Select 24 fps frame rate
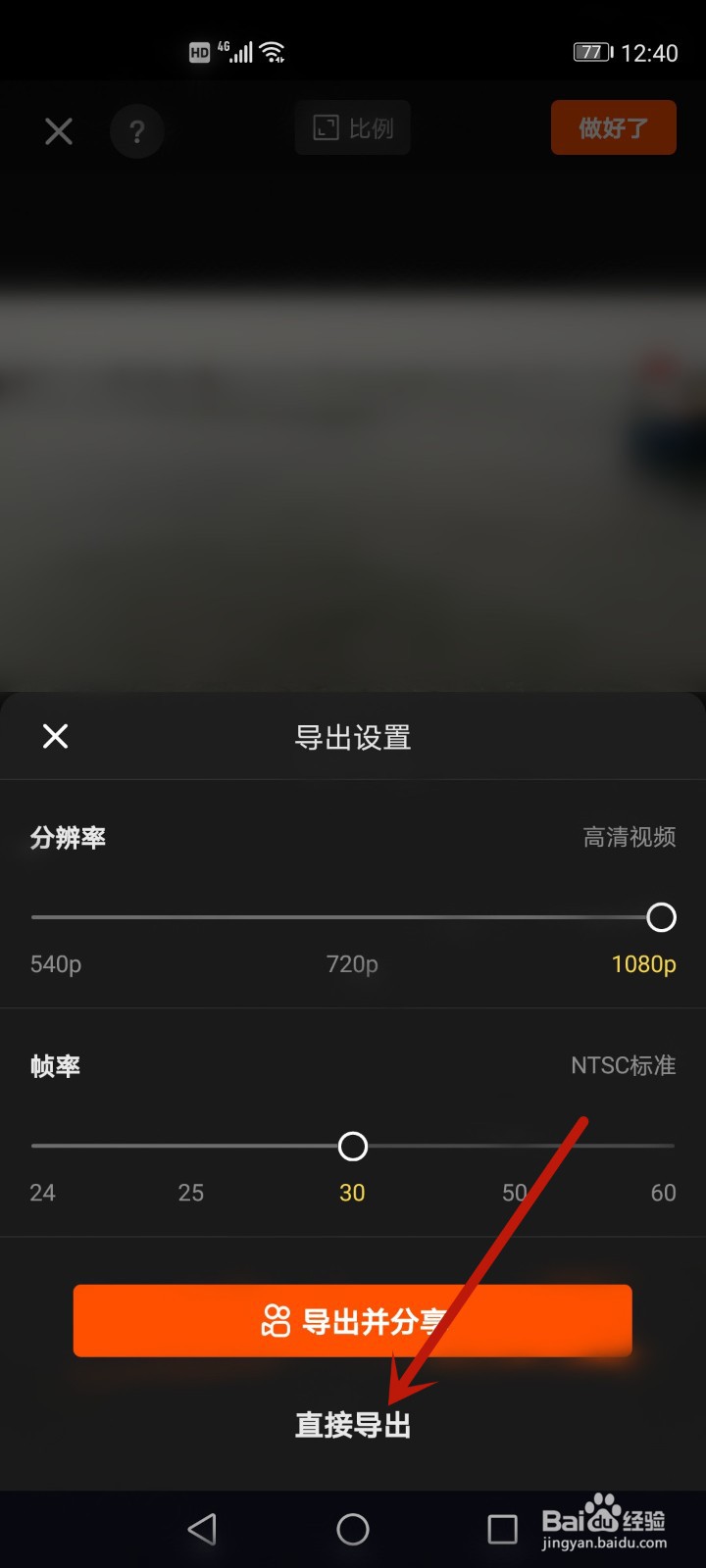This screenshot has width=706, height=1568. (42, 1193)
